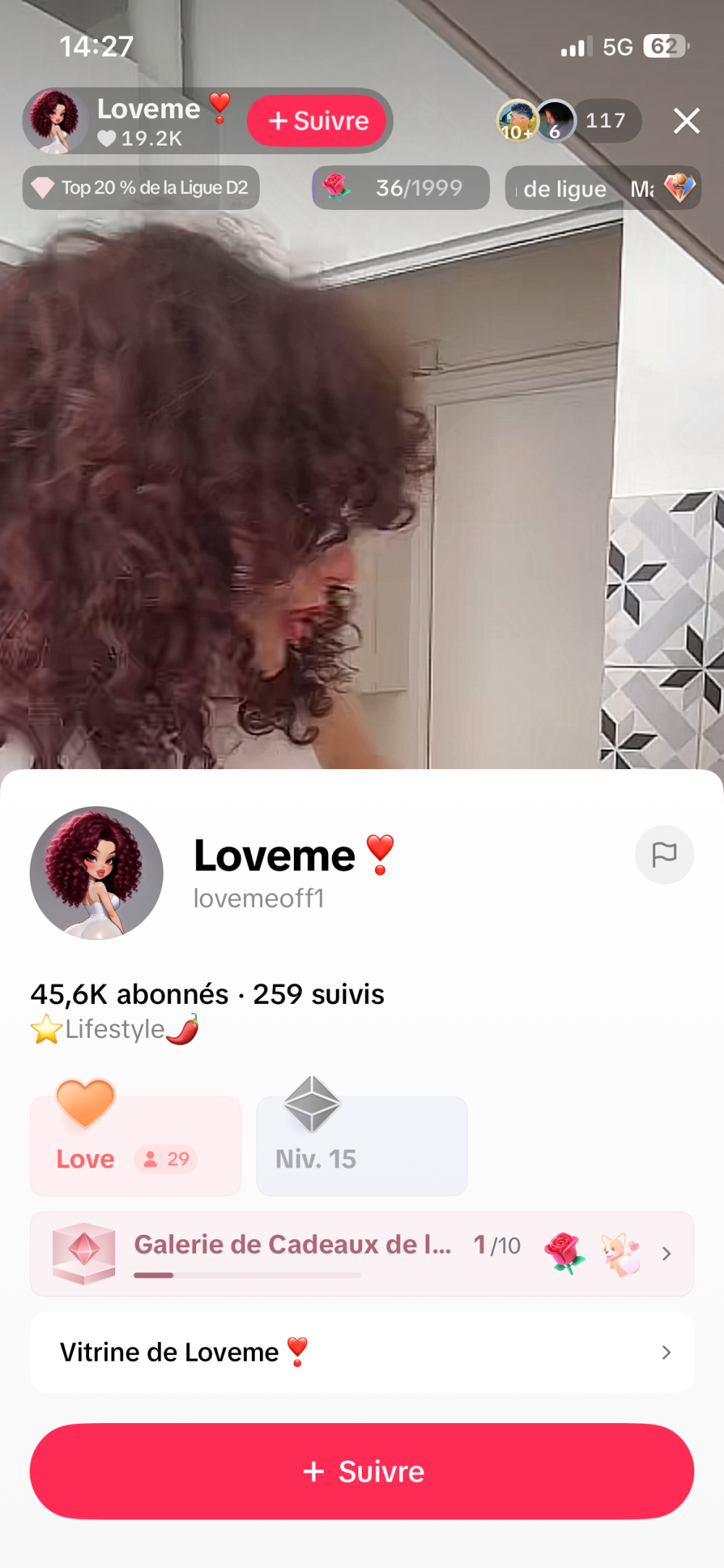Viewport: 724px width, 1568px height.
Task: Open the Niv. 15 level card
Action: (361, 1146)
